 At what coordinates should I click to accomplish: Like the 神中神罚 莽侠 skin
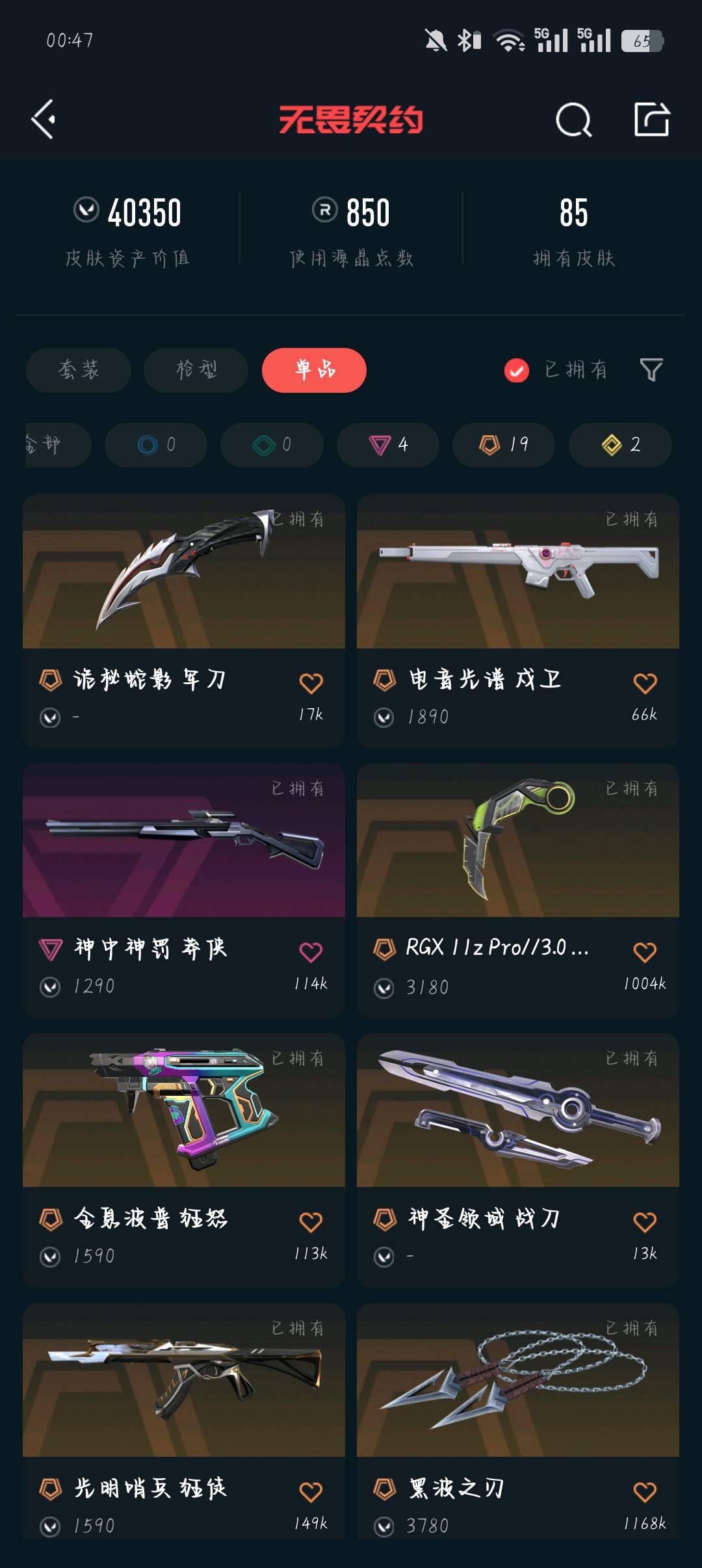(311, 953)
